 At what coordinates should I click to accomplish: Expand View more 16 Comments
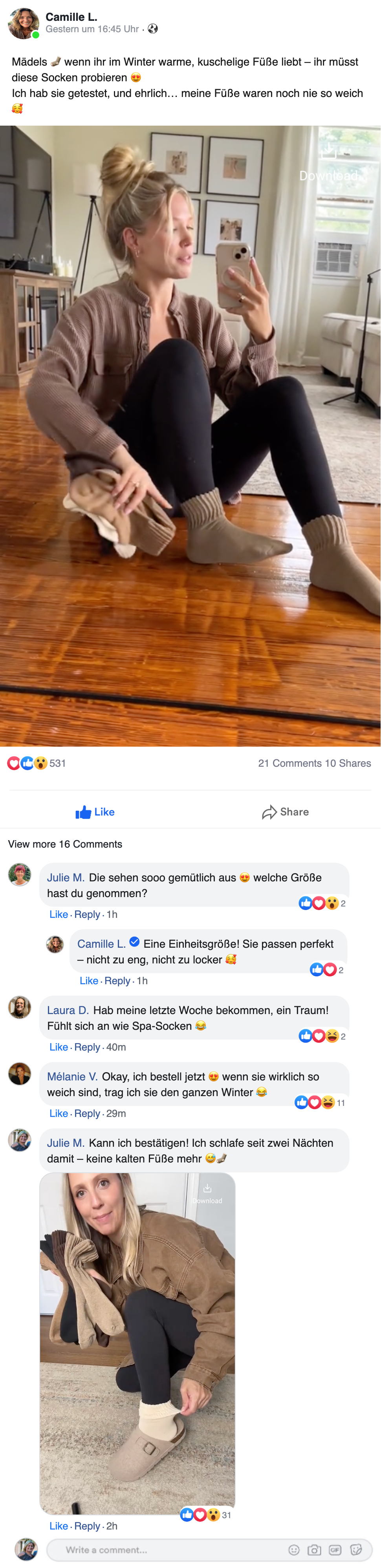click(x=65, y=844)
